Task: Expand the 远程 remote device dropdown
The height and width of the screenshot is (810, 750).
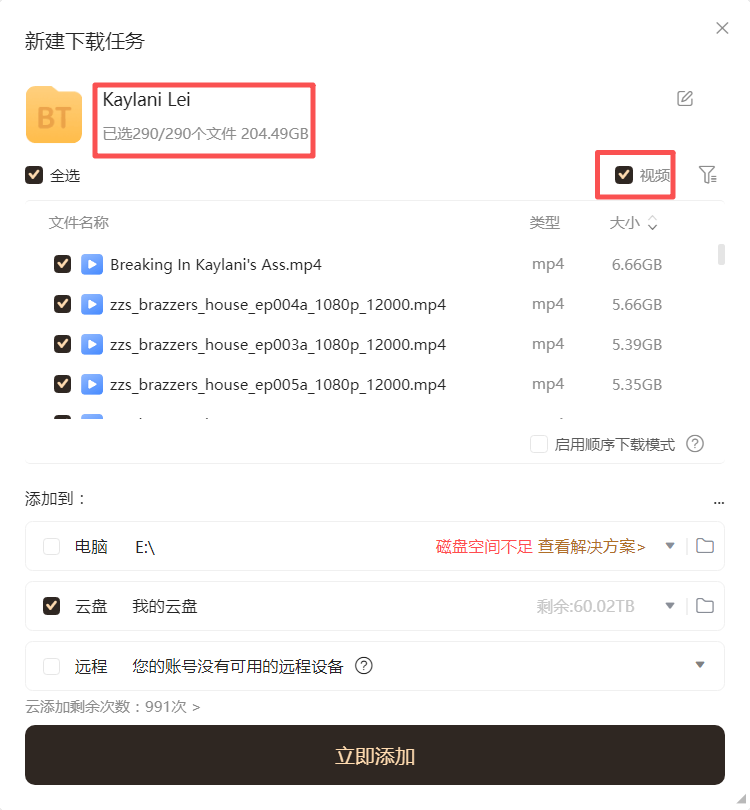Action: pos(700,665)
